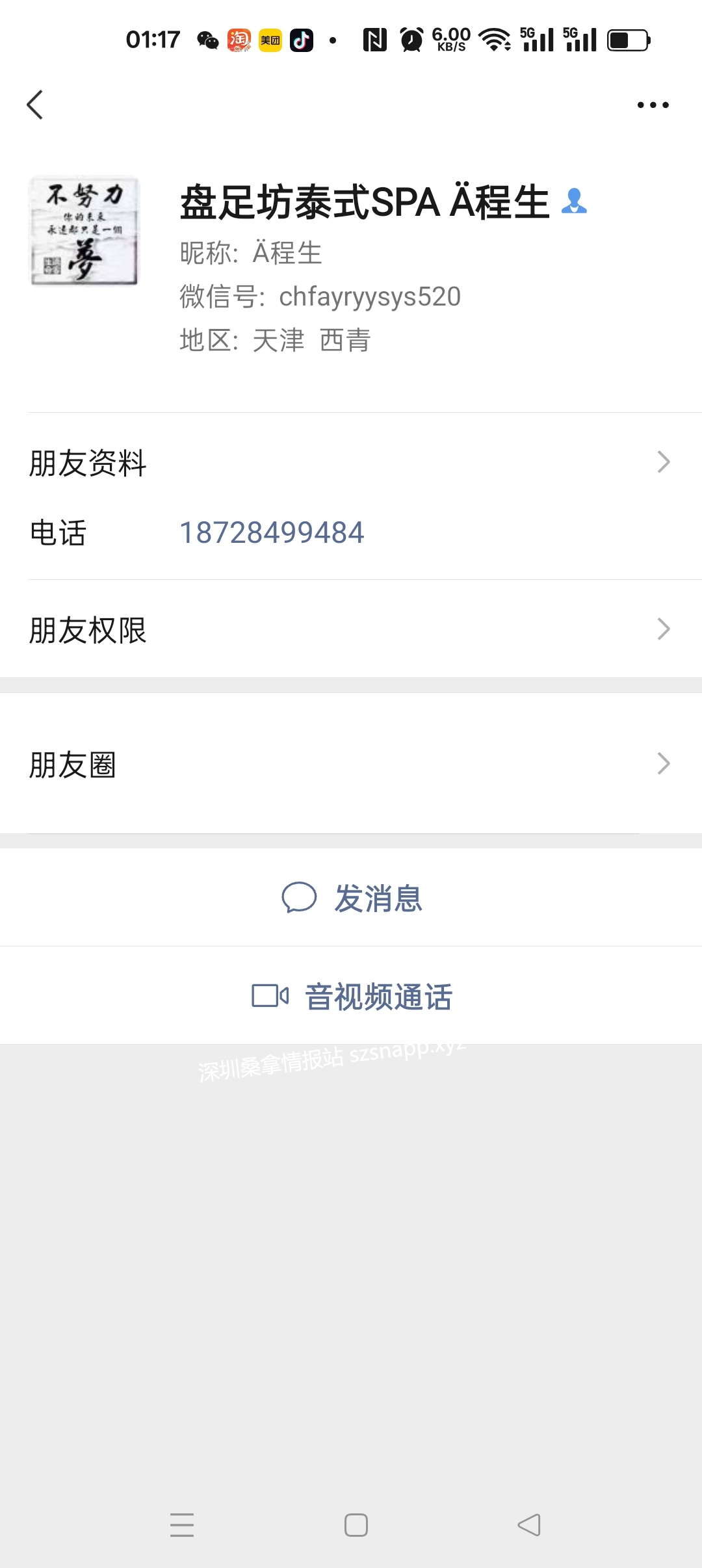Open 朋友资料 friend info row
702x1568 pixels.
[351, 463]
